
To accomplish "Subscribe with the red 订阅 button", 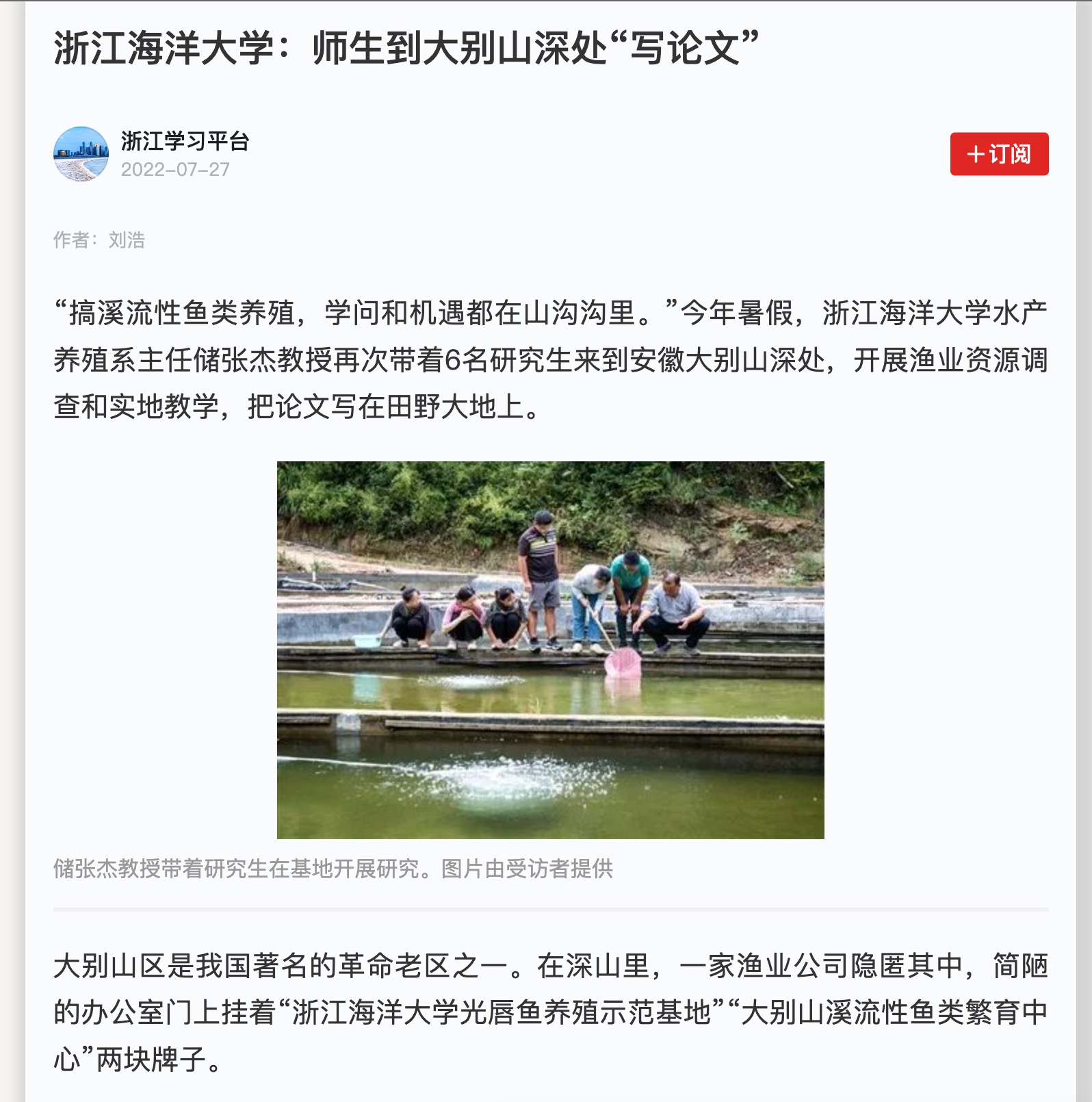I will pos(998,154).
